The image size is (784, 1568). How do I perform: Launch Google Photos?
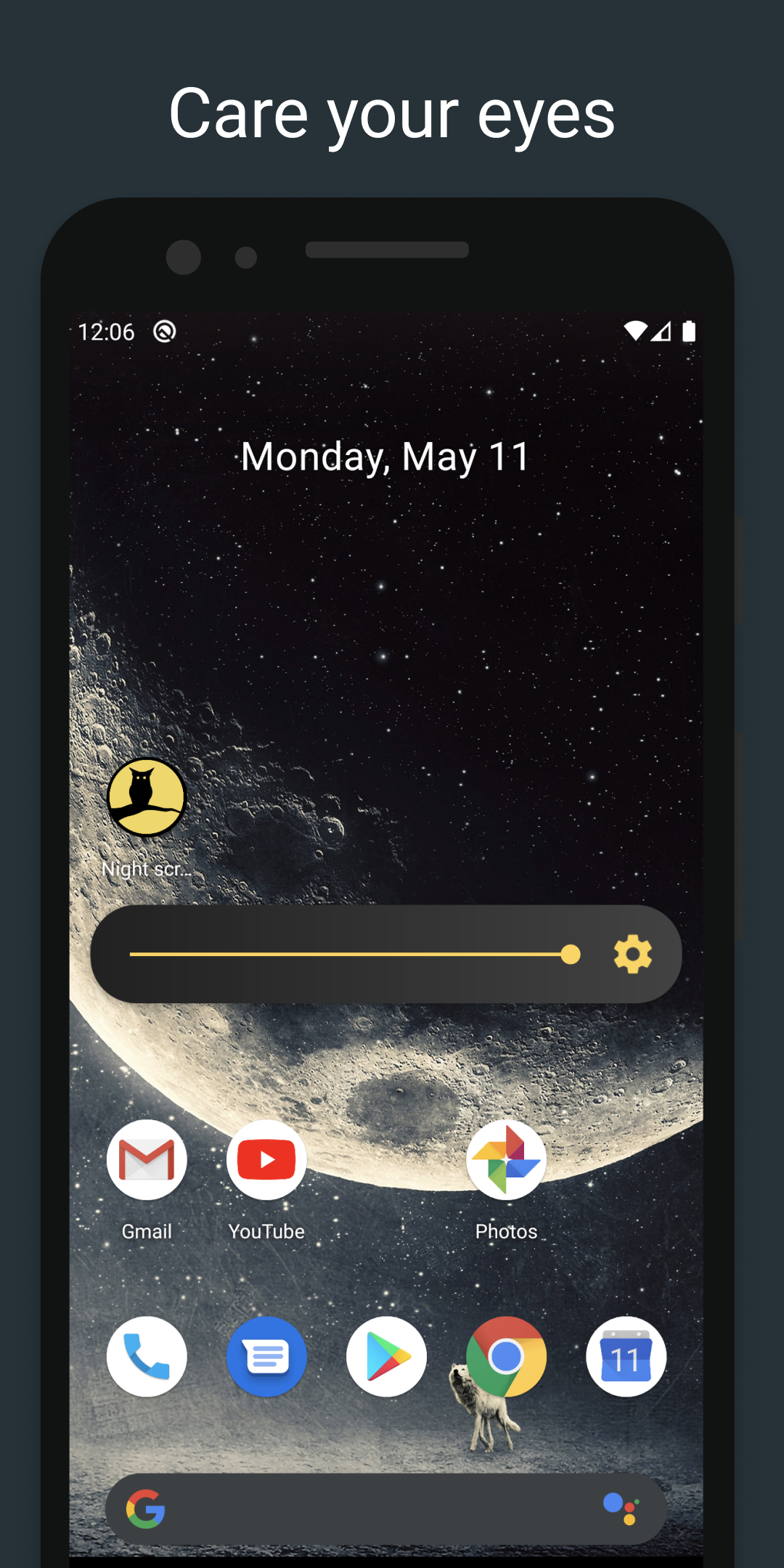pos(507,1159)
